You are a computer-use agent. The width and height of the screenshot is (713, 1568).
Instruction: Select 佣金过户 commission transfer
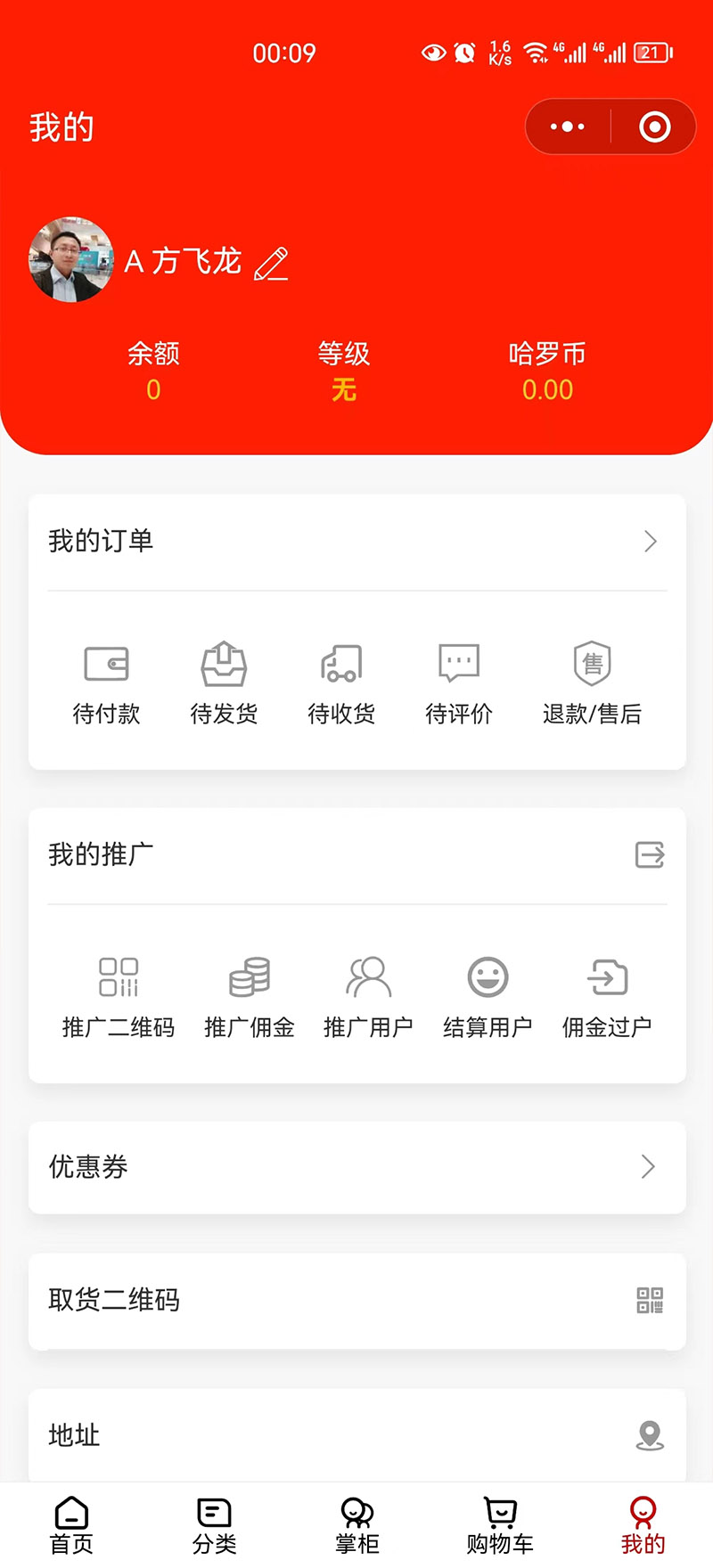(607, 996)
